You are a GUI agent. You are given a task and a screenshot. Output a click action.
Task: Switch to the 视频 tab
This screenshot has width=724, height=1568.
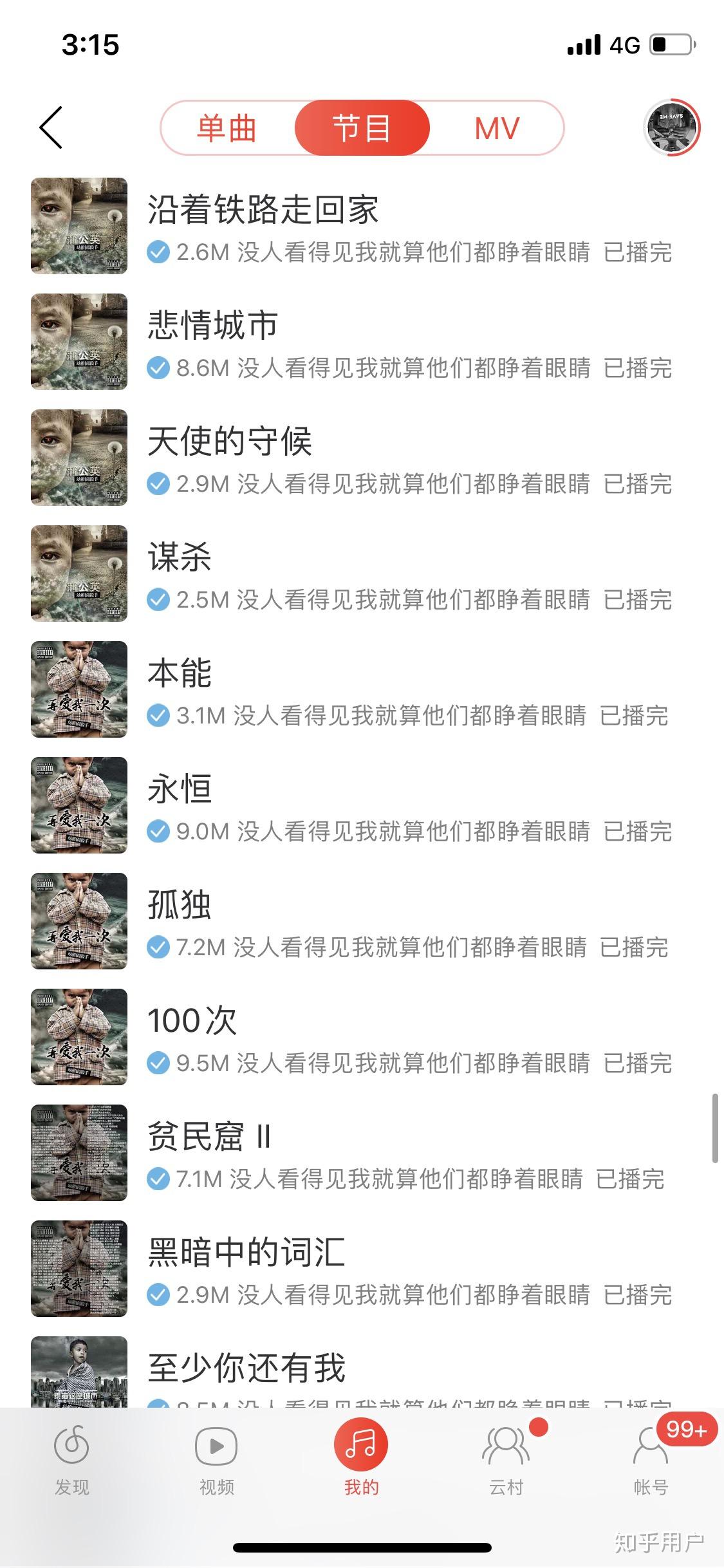pyautogui.click(x=216, y=1457)
